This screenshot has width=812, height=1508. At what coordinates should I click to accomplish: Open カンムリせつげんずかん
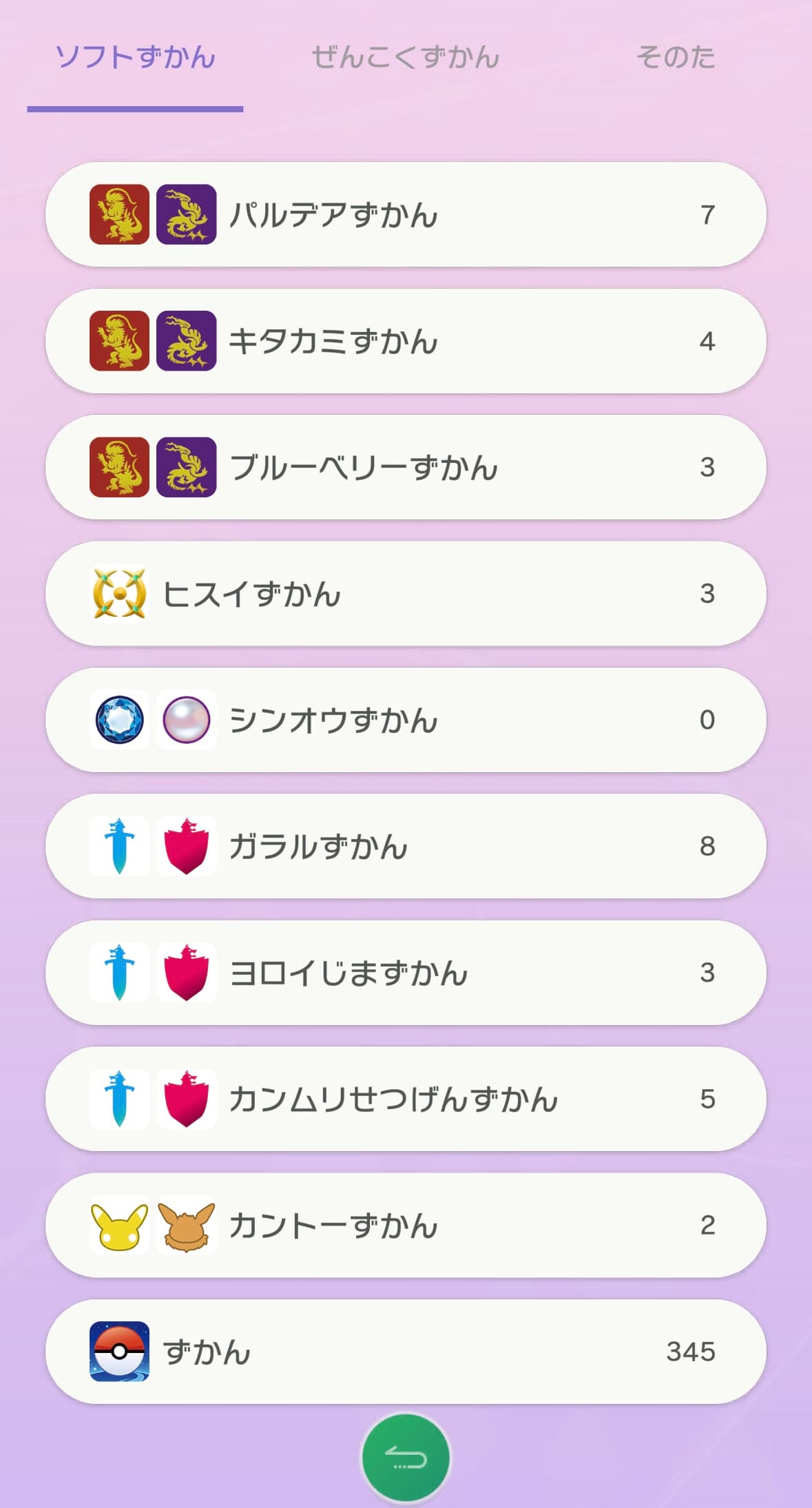405,1099
